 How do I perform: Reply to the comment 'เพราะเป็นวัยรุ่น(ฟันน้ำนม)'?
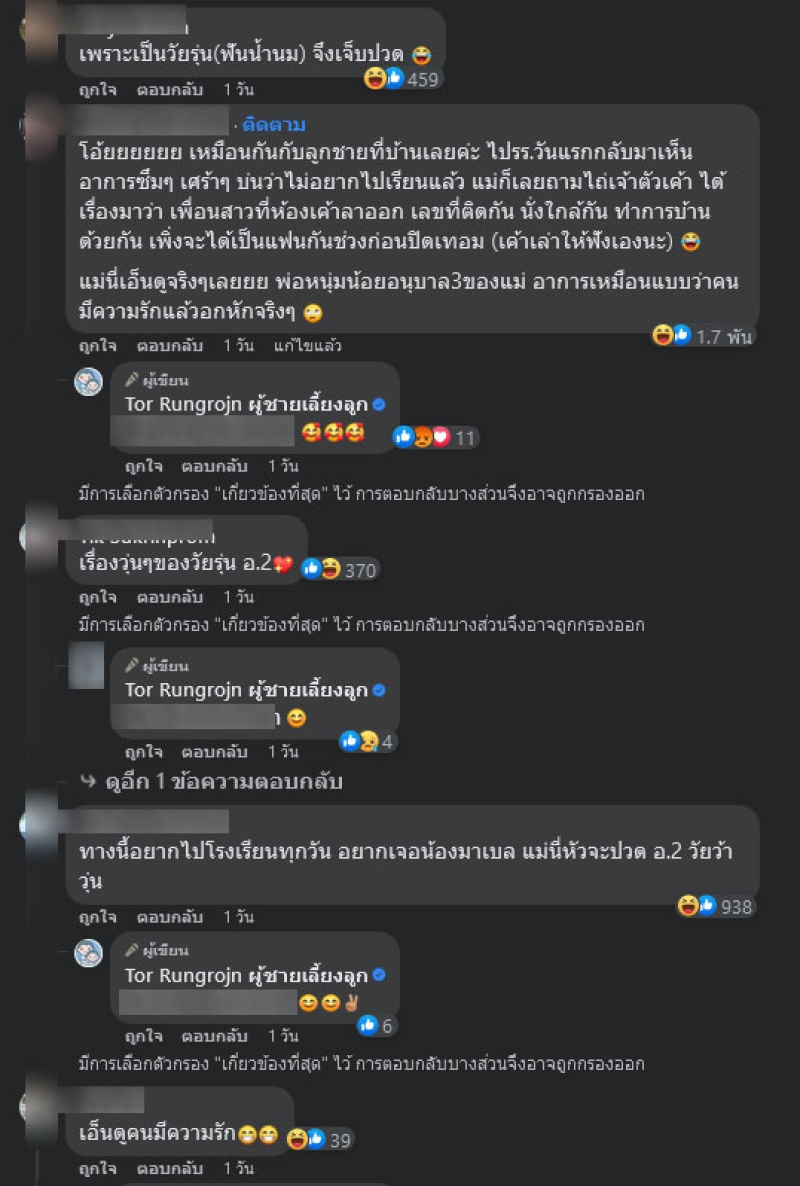point(170,90)
